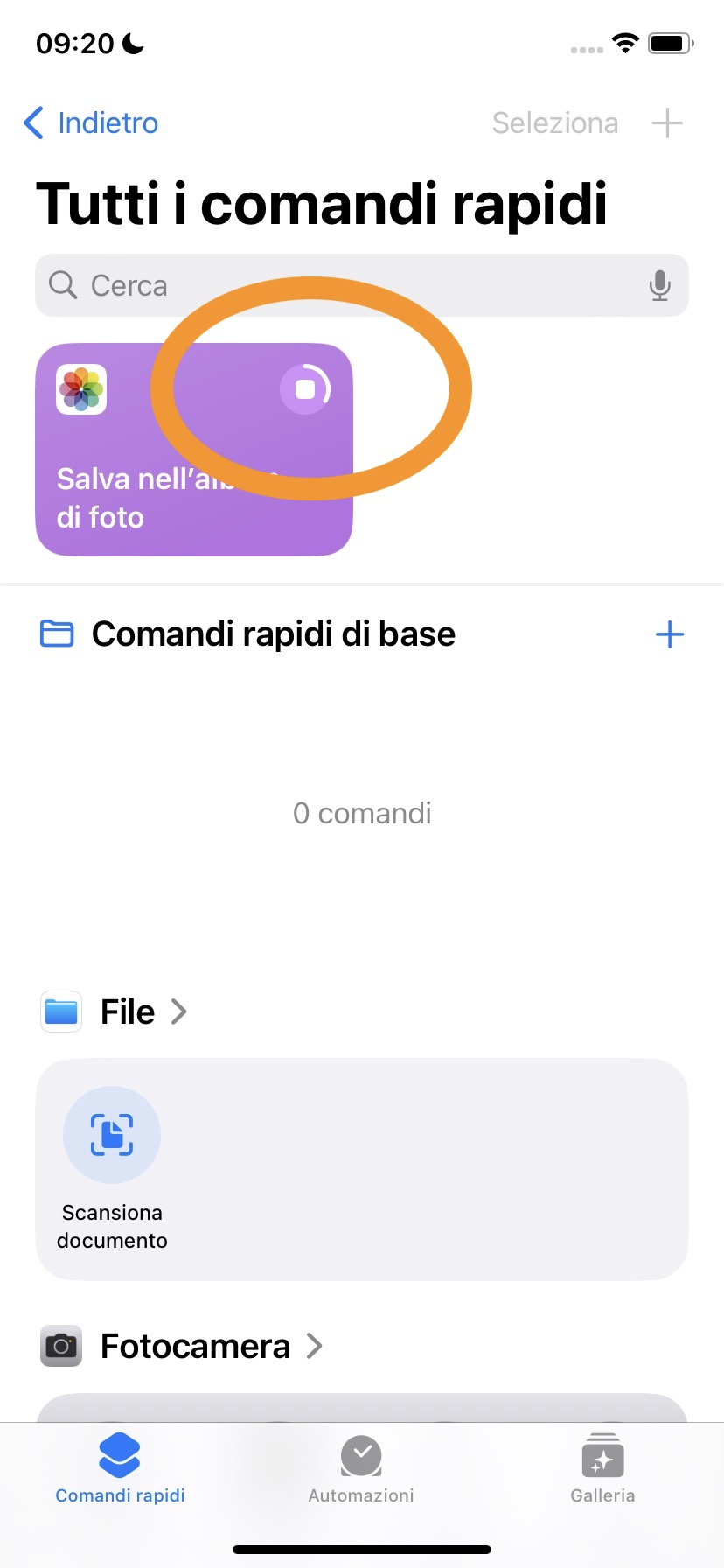Run Scansiona documento action
This screenshot has width=724, height=1568.
click(112, 1135)
